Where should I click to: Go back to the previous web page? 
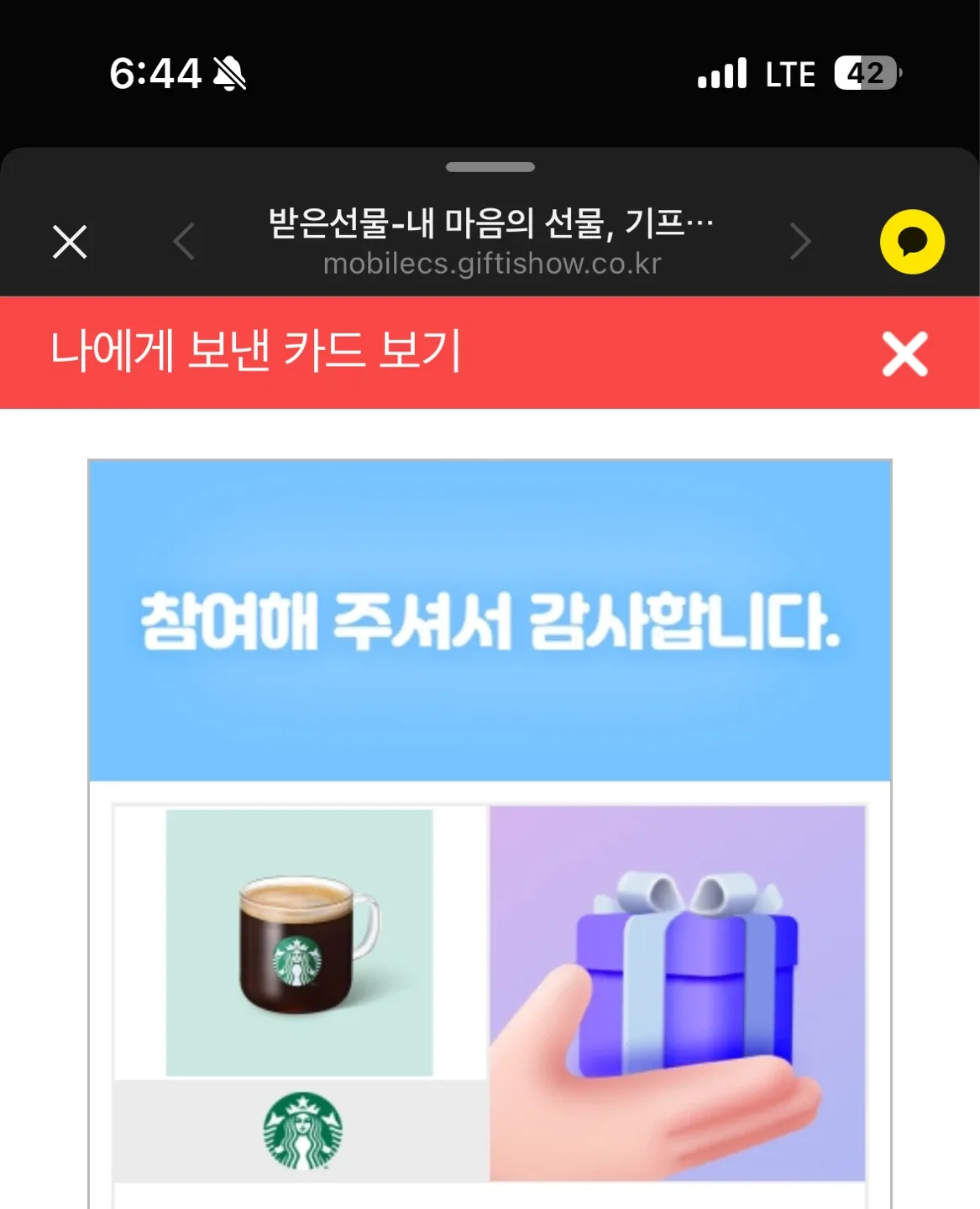[x=184, y=243]
